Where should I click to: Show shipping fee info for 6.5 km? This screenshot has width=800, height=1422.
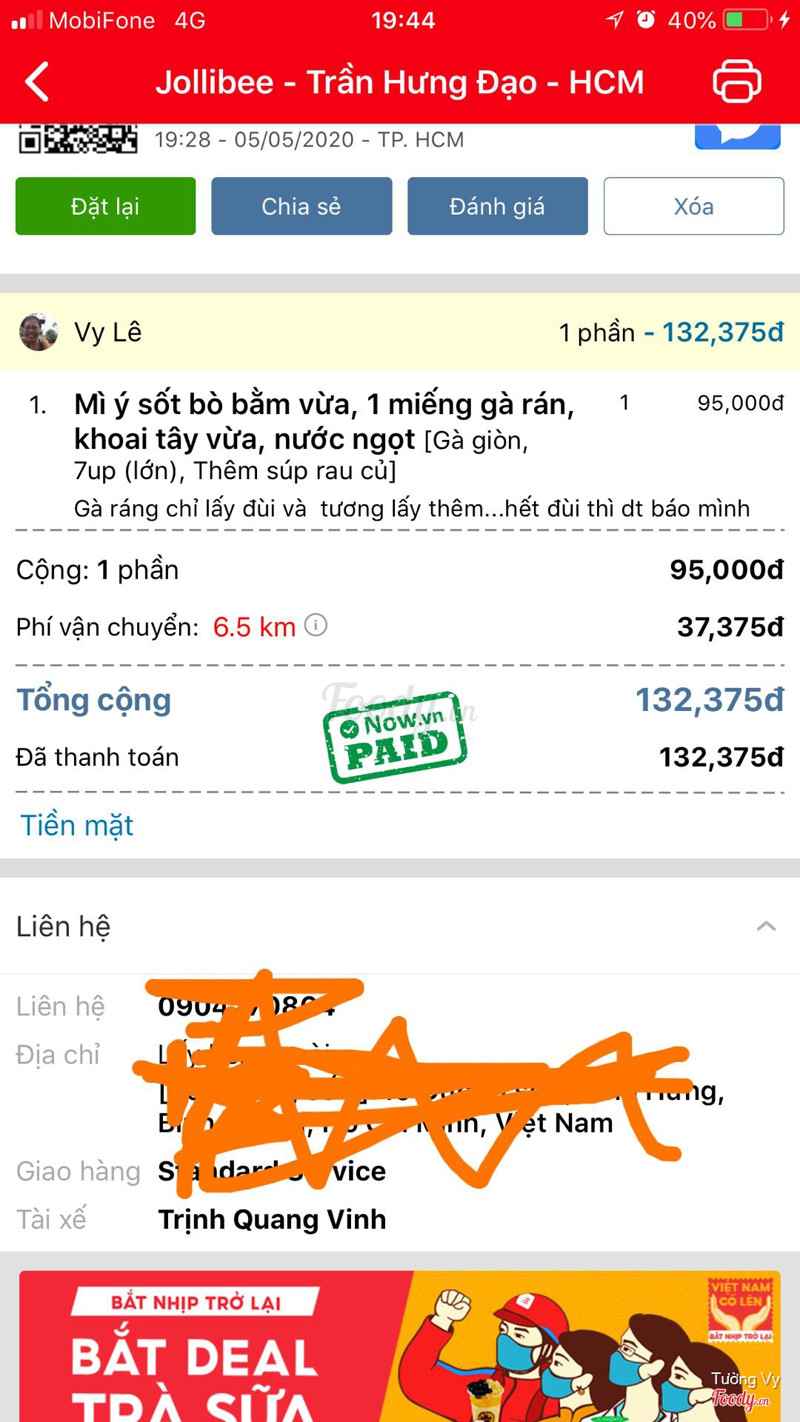click(x=316, y=626)
